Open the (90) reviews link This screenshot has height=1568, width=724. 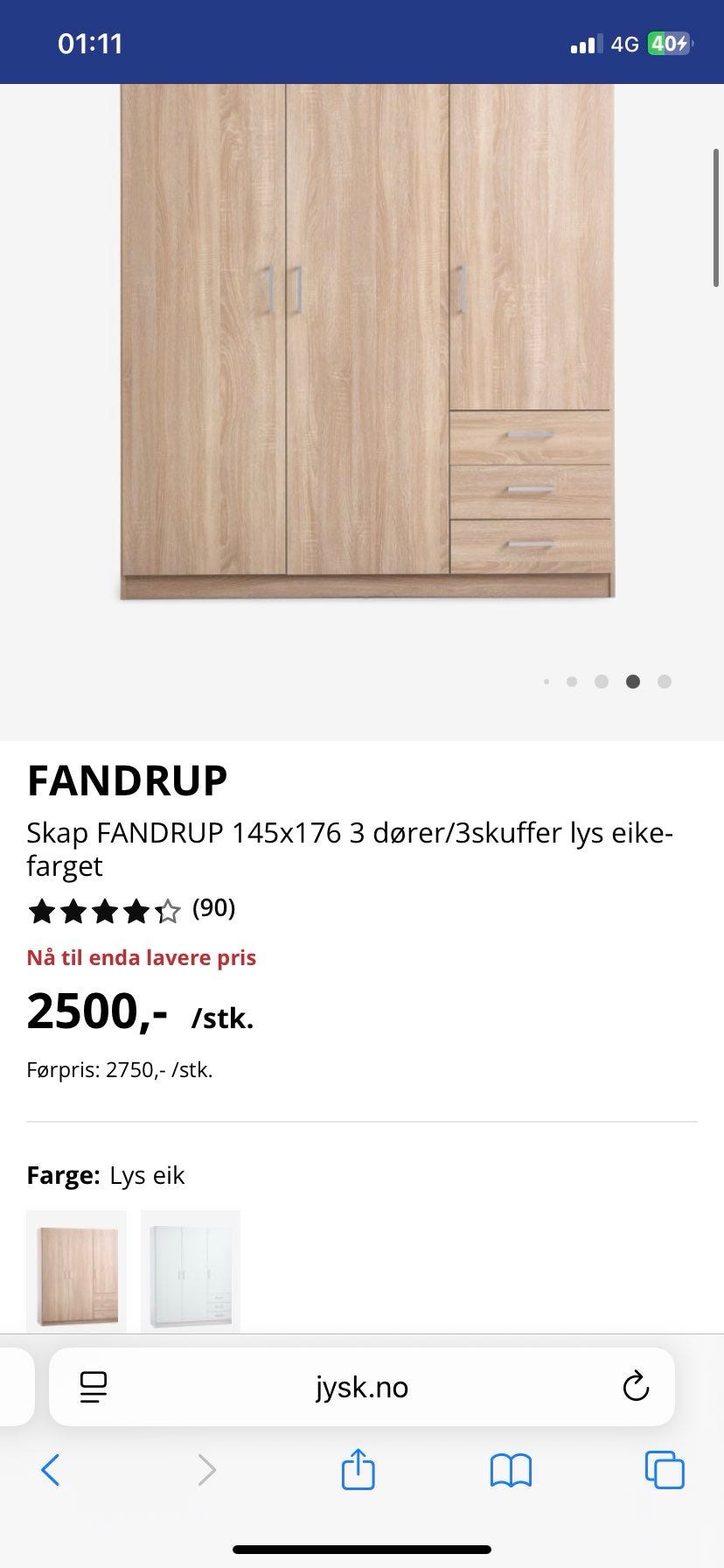212,910
